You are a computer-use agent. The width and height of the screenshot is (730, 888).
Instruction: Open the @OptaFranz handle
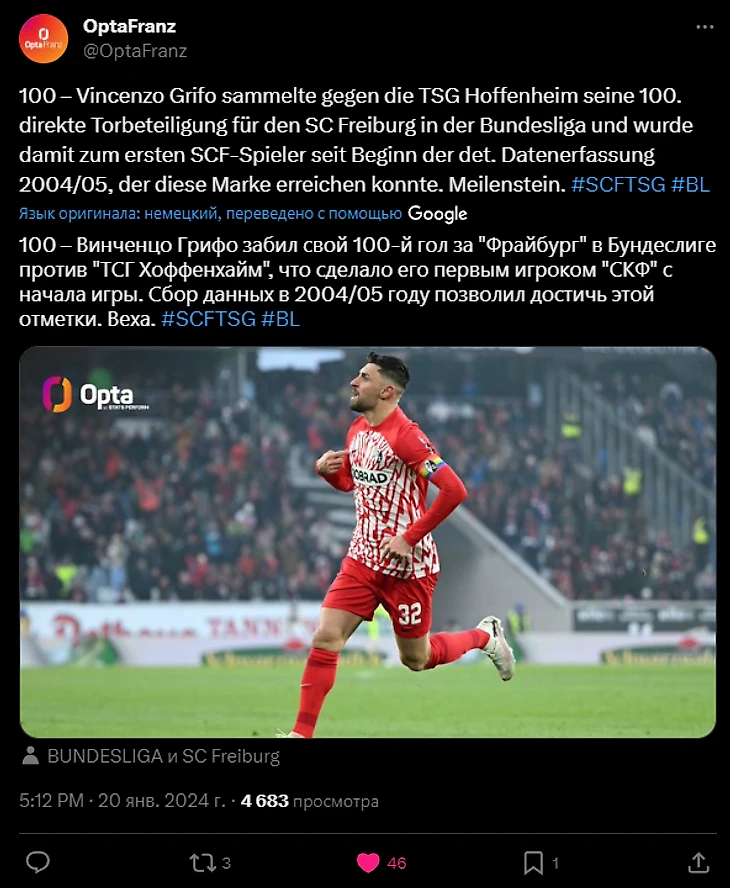point(135,50)
